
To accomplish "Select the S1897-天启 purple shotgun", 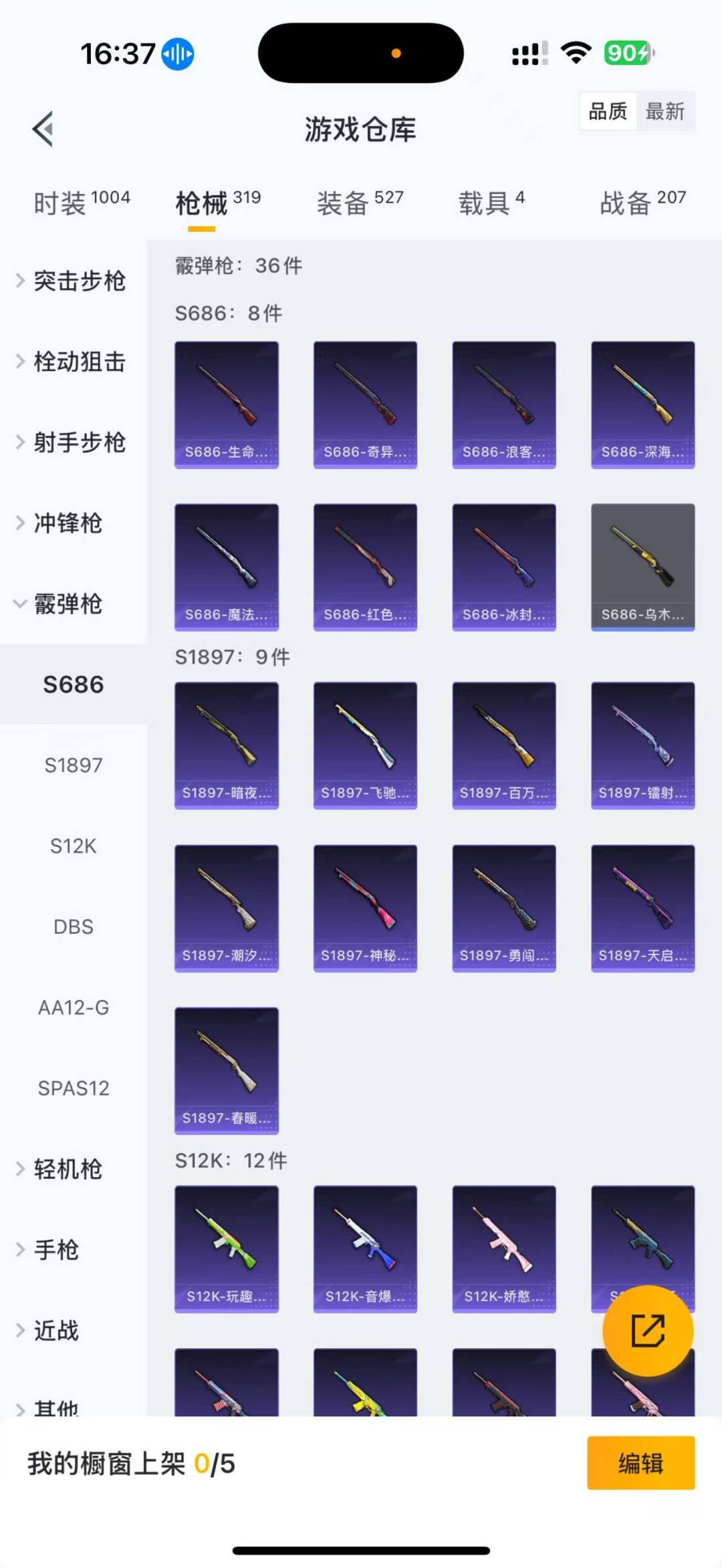I will pos(642,906).
